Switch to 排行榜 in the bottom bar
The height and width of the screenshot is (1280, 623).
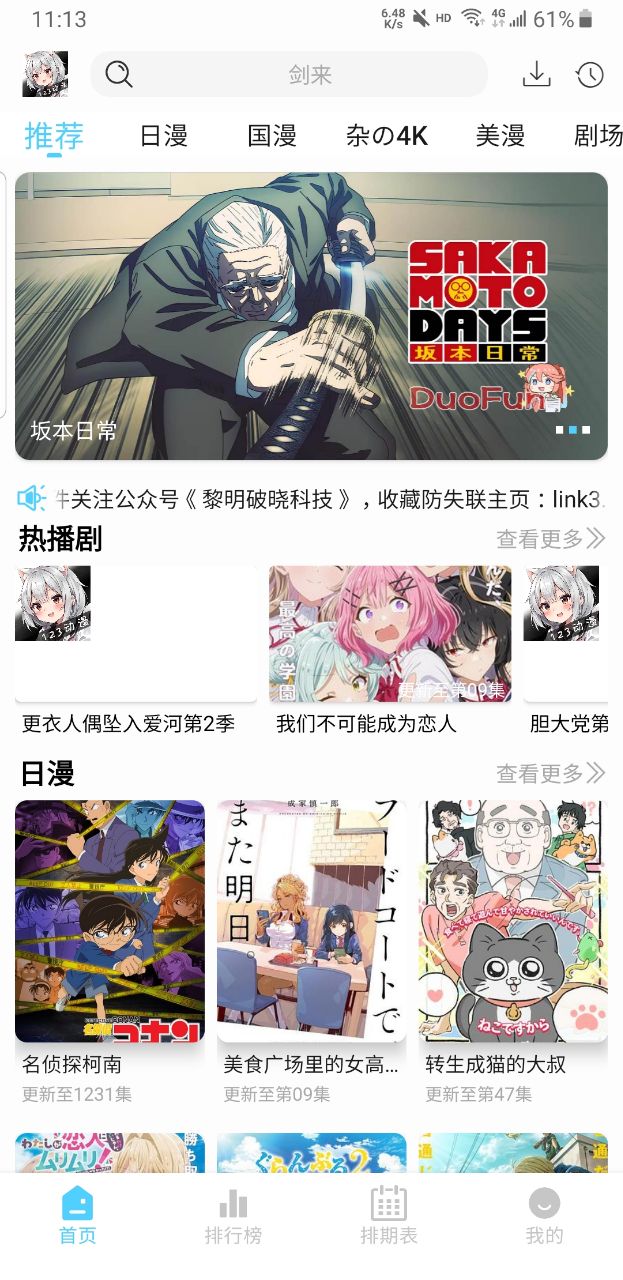point(233,1216)
